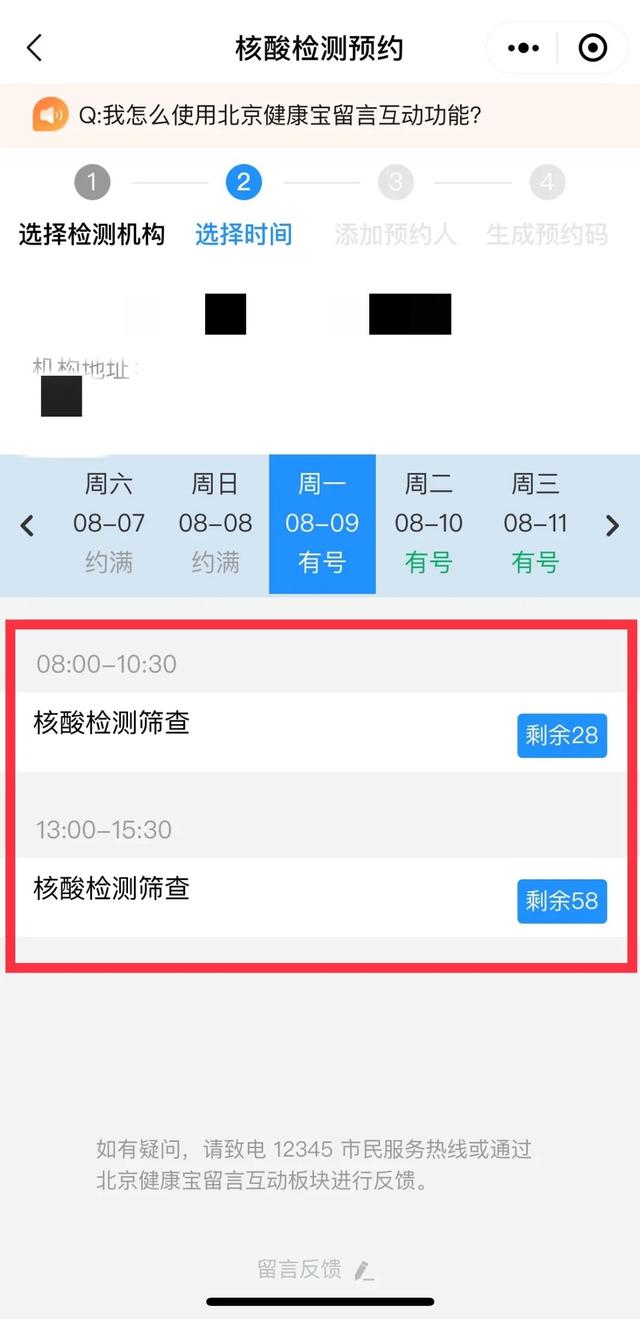Book the 08:00-10:30 slot with 剩余28
The image size is (640, 1319).
(x=561, y=735)
